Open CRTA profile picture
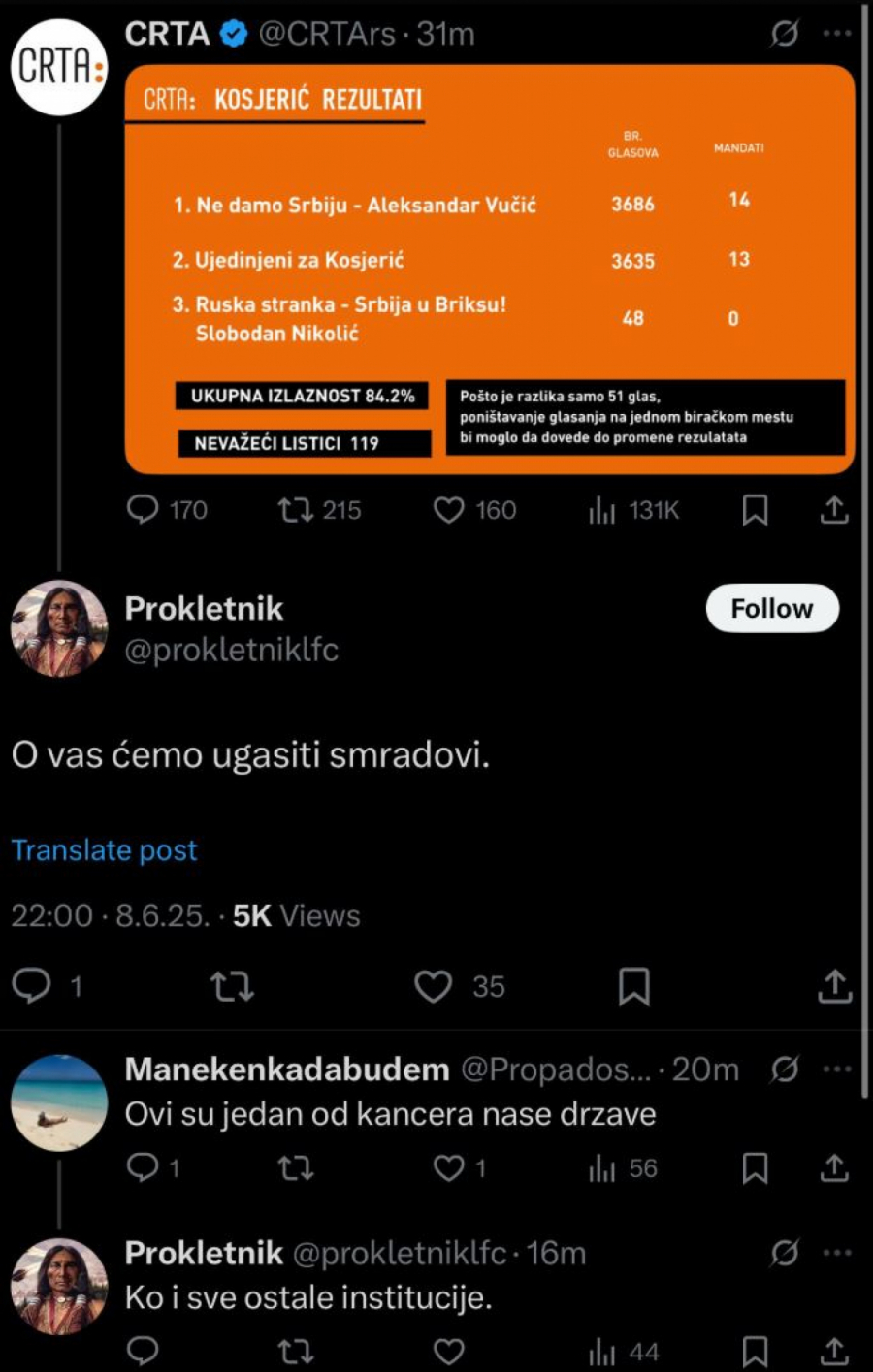The image size is (873, 1372). click(x=59, y=68)
